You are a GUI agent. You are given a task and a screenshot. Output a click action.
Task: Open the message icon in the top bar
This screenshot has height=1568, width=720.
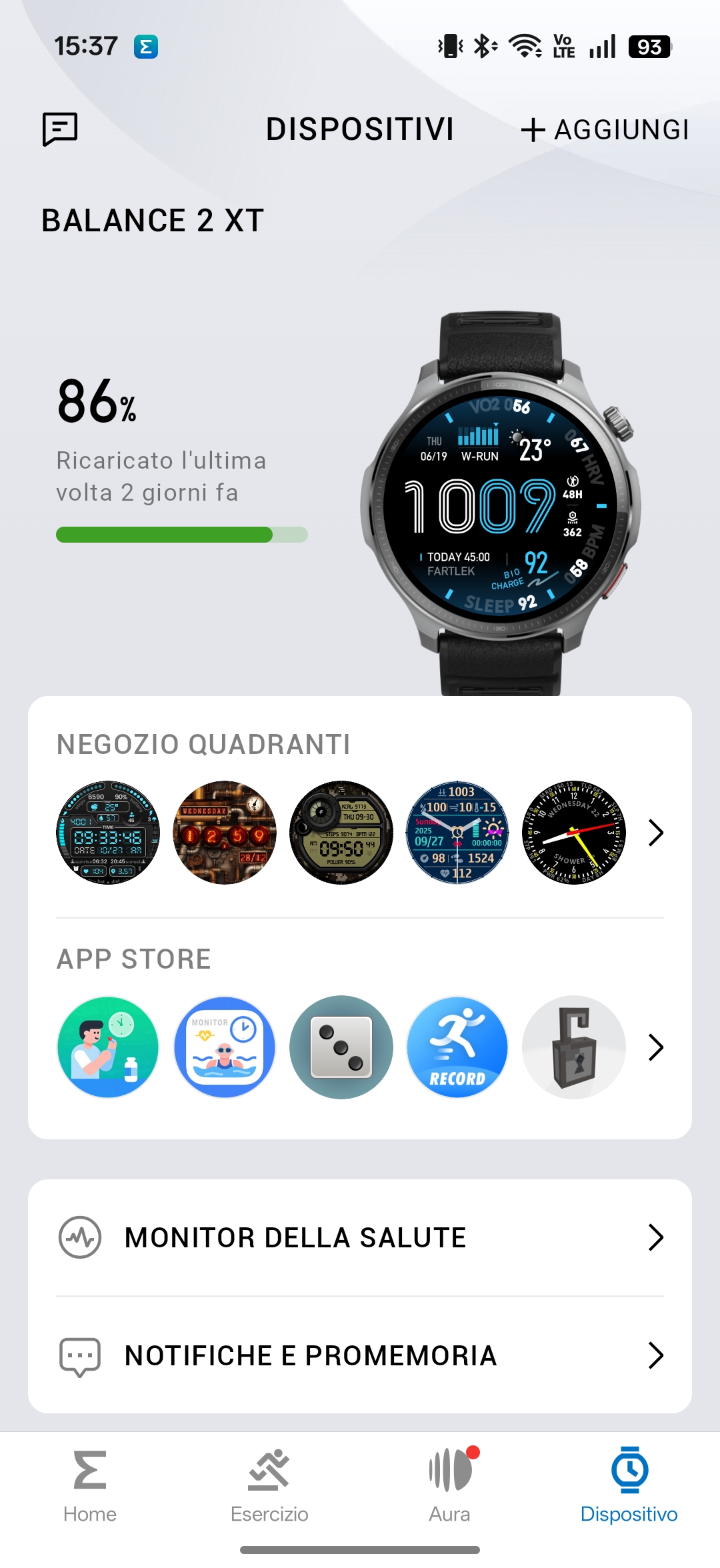[60, 129]
